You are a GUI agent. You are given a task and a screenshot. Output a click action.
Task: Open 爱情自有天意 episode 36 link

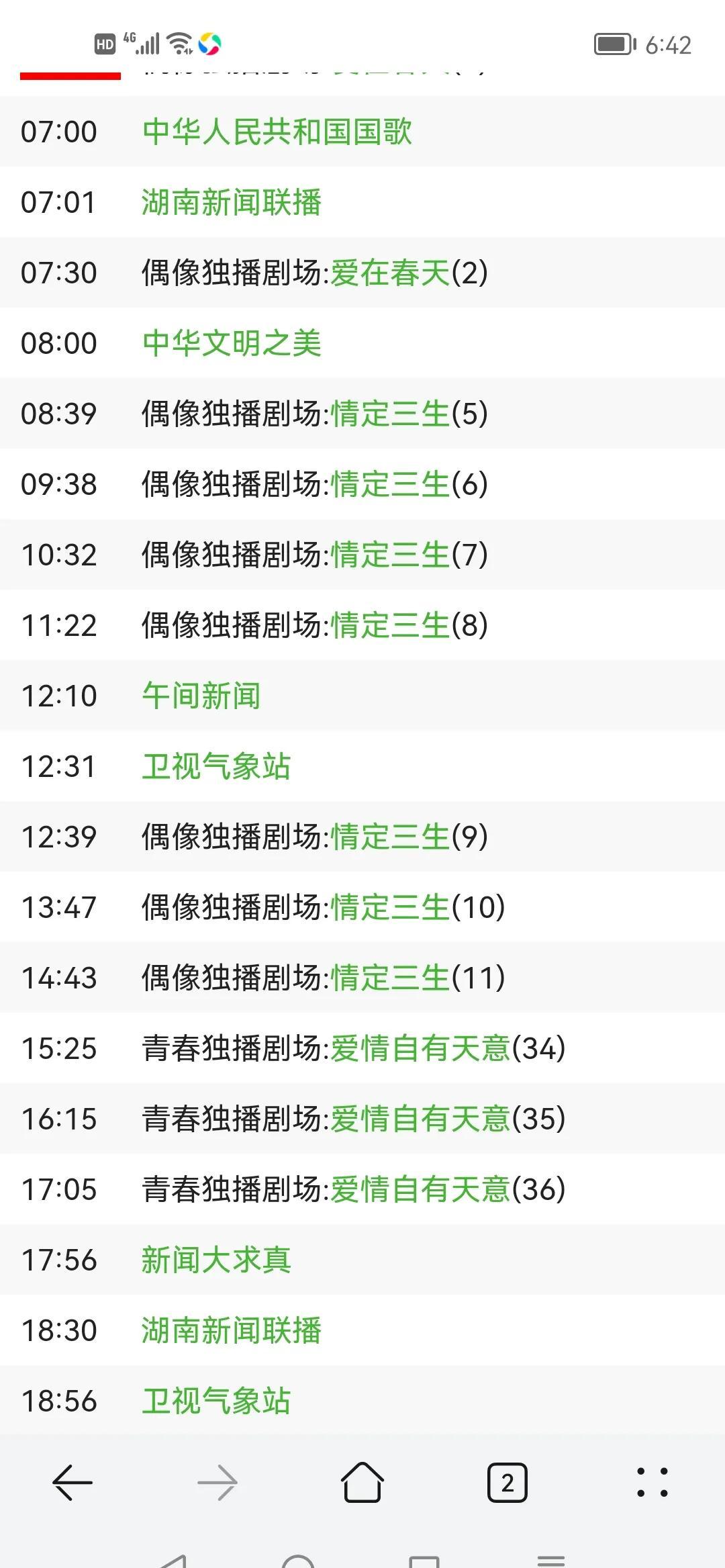coord(420,1189)
